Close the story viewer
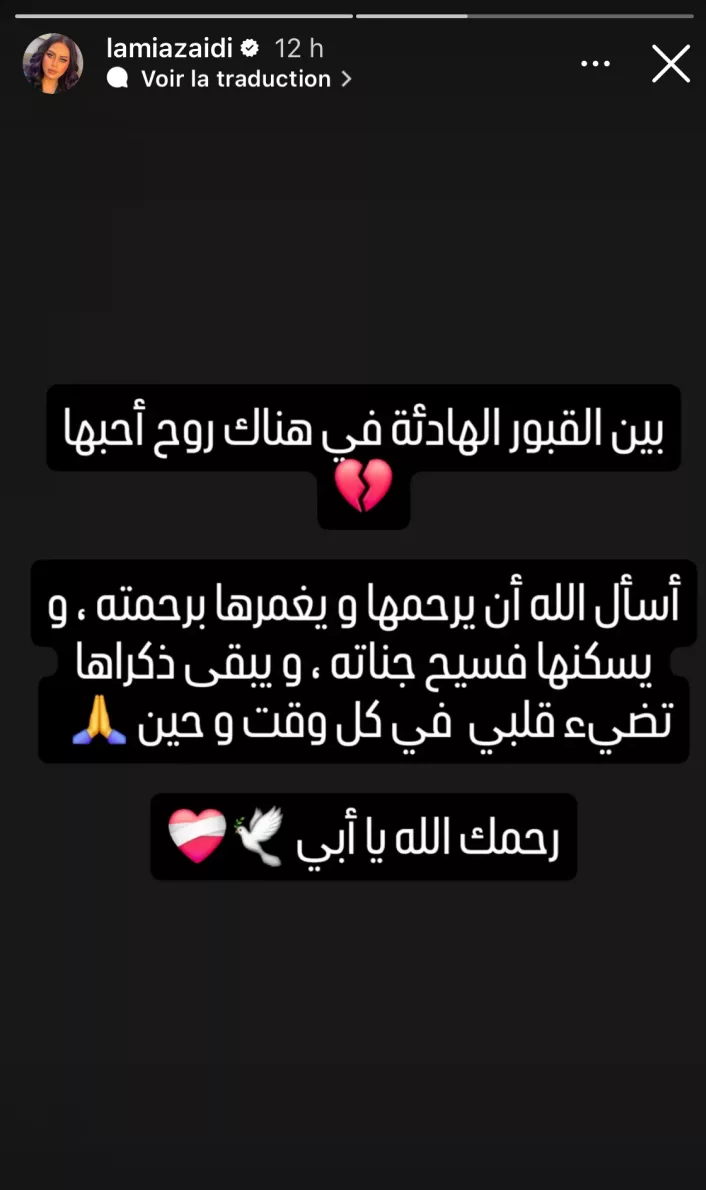This screenshot has height=1190, width=706. pos(670,64)
